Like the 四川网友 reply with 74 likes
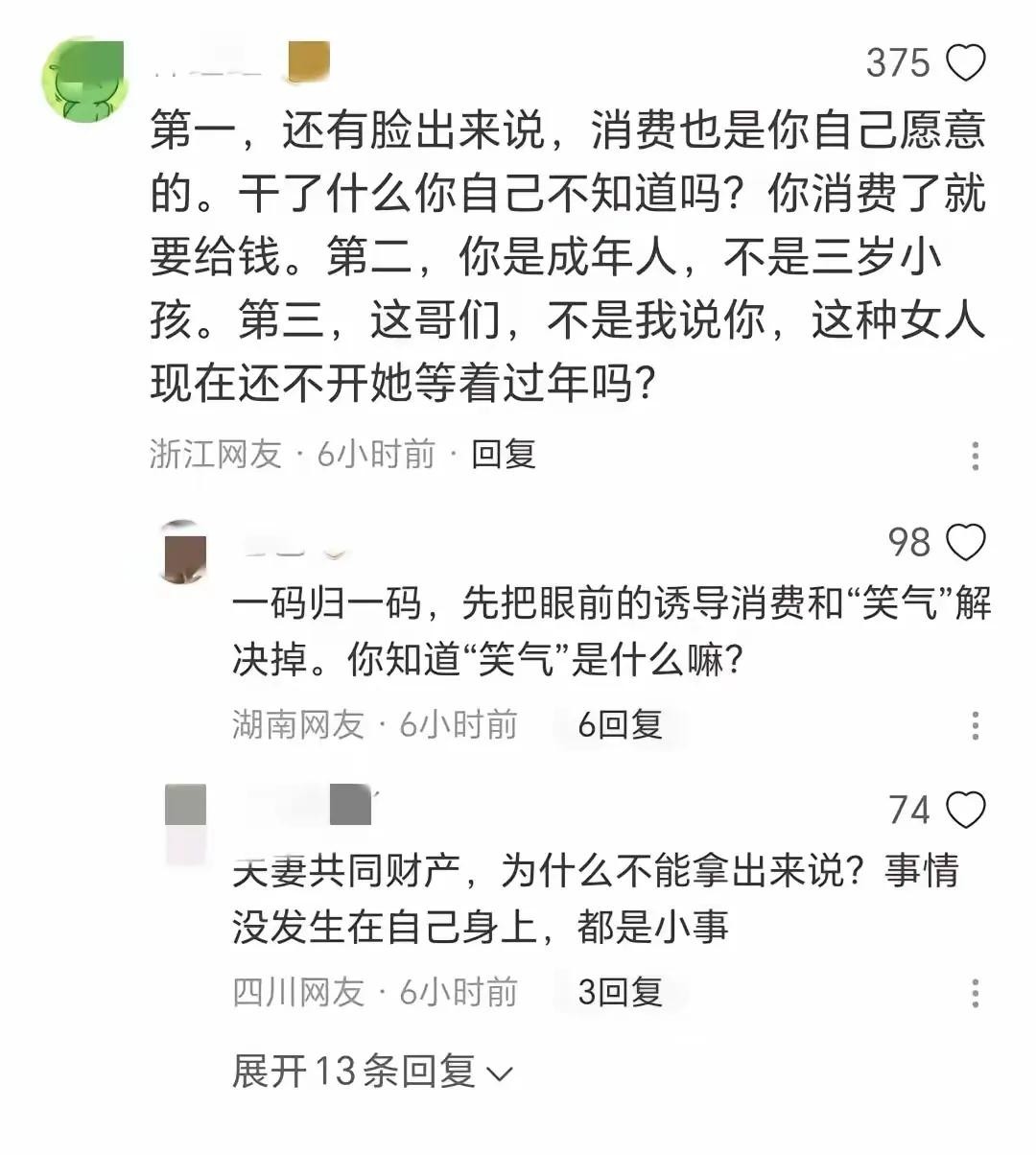The image size is (1036, 1155). pyautogui.click(x=966, y=811)
